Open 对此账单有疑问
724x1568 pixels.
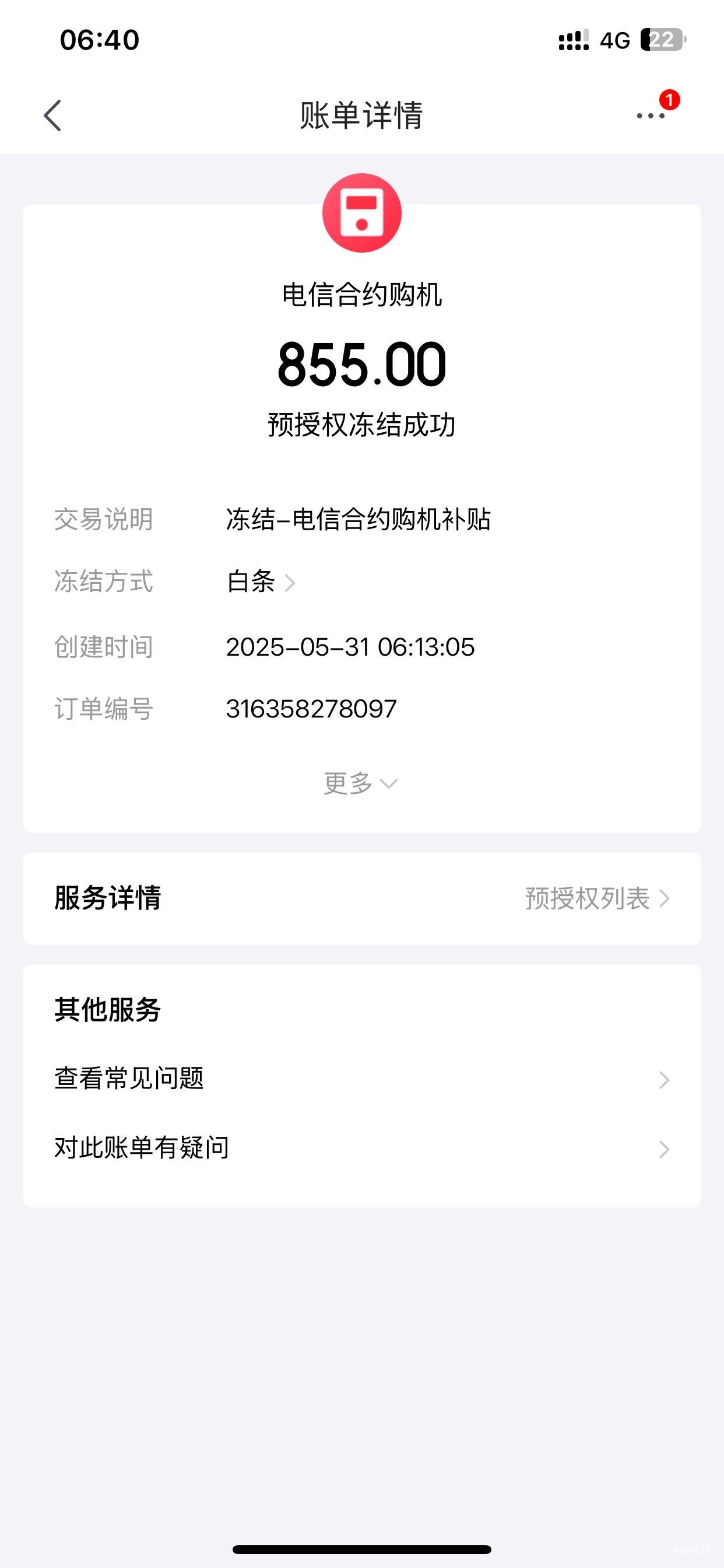(362, 1149)
